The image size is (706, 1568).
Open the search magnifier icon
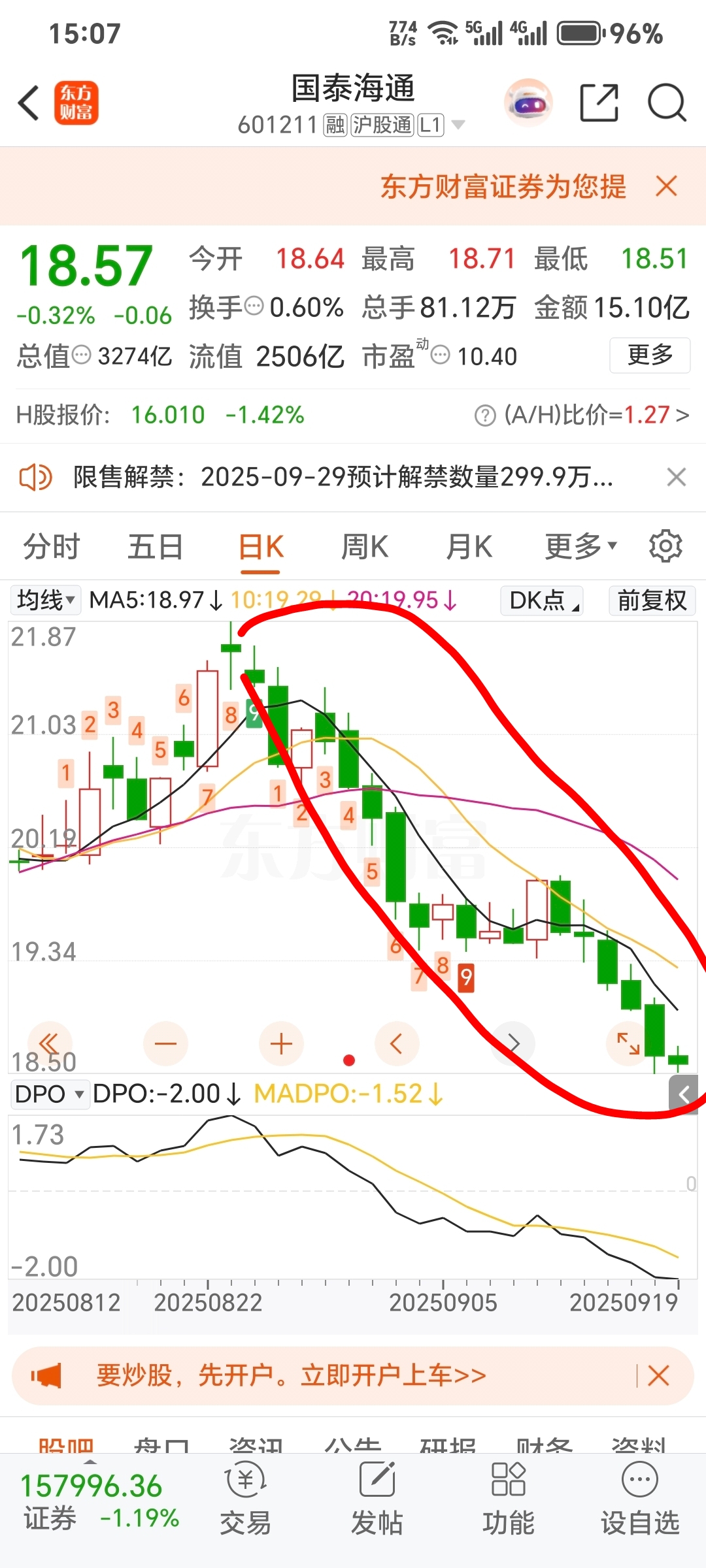coord(667,103)
